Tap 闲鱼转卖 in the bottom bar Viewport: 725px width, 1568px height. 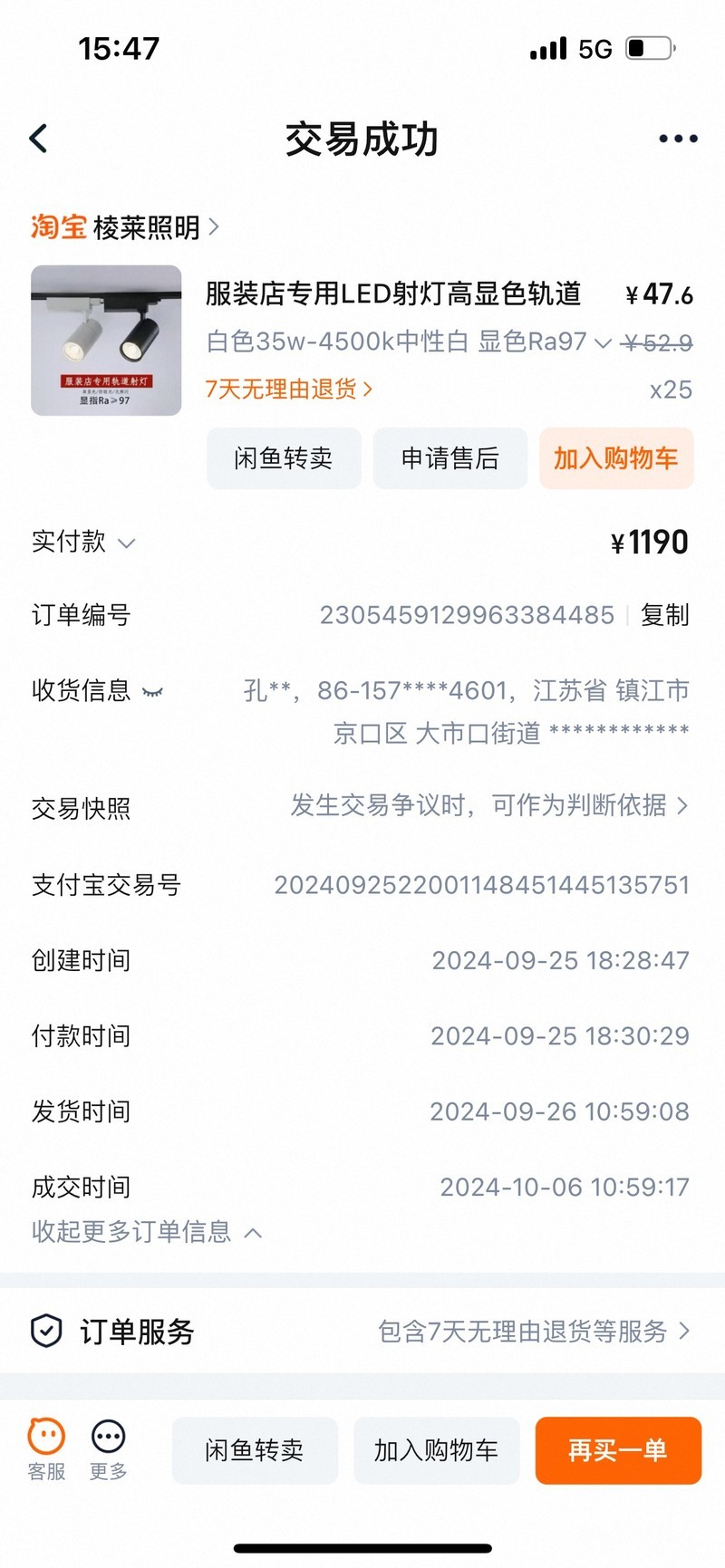click(255, 1450)
